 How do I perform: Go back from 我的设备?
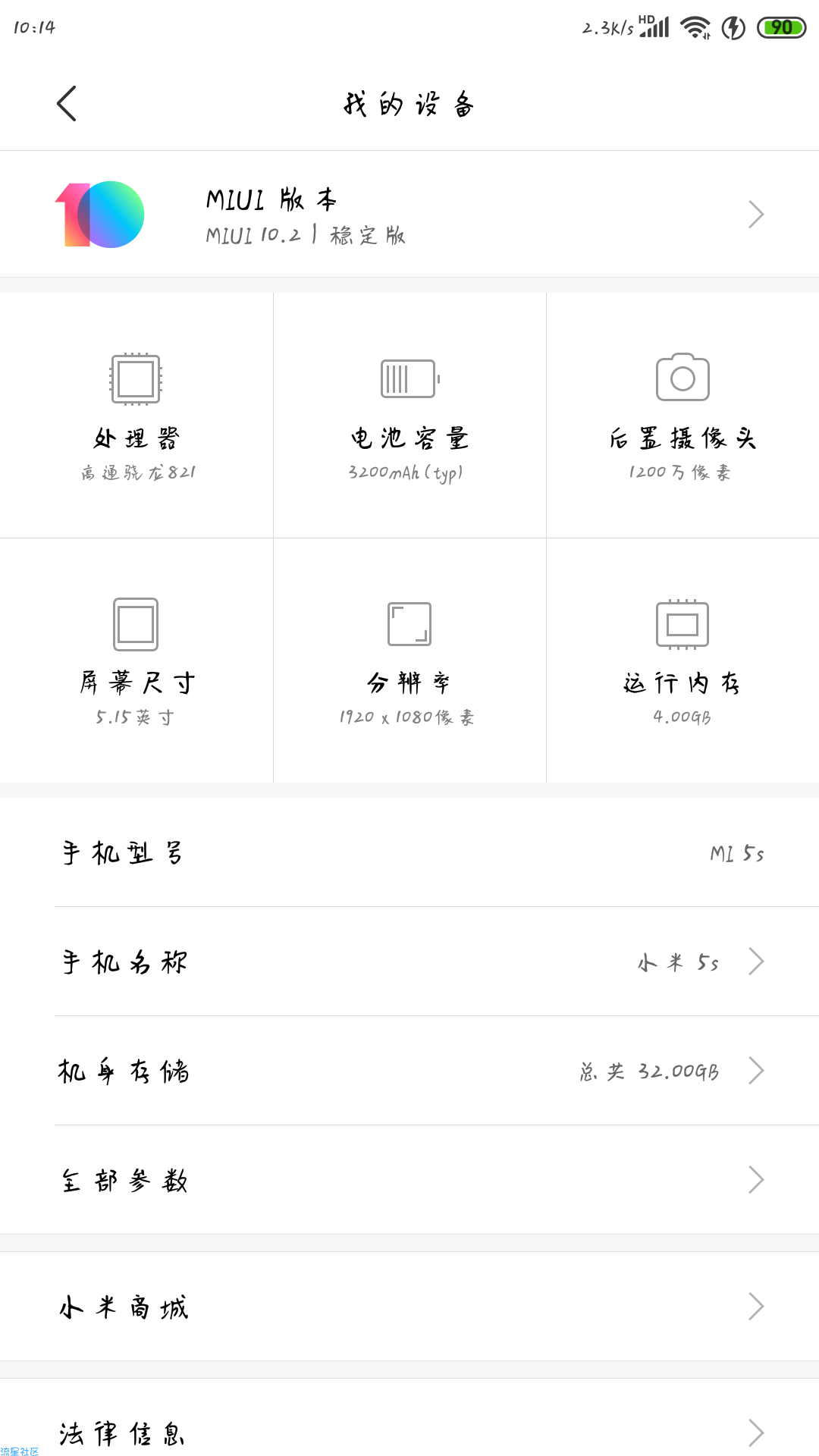(x=67, y=103)
